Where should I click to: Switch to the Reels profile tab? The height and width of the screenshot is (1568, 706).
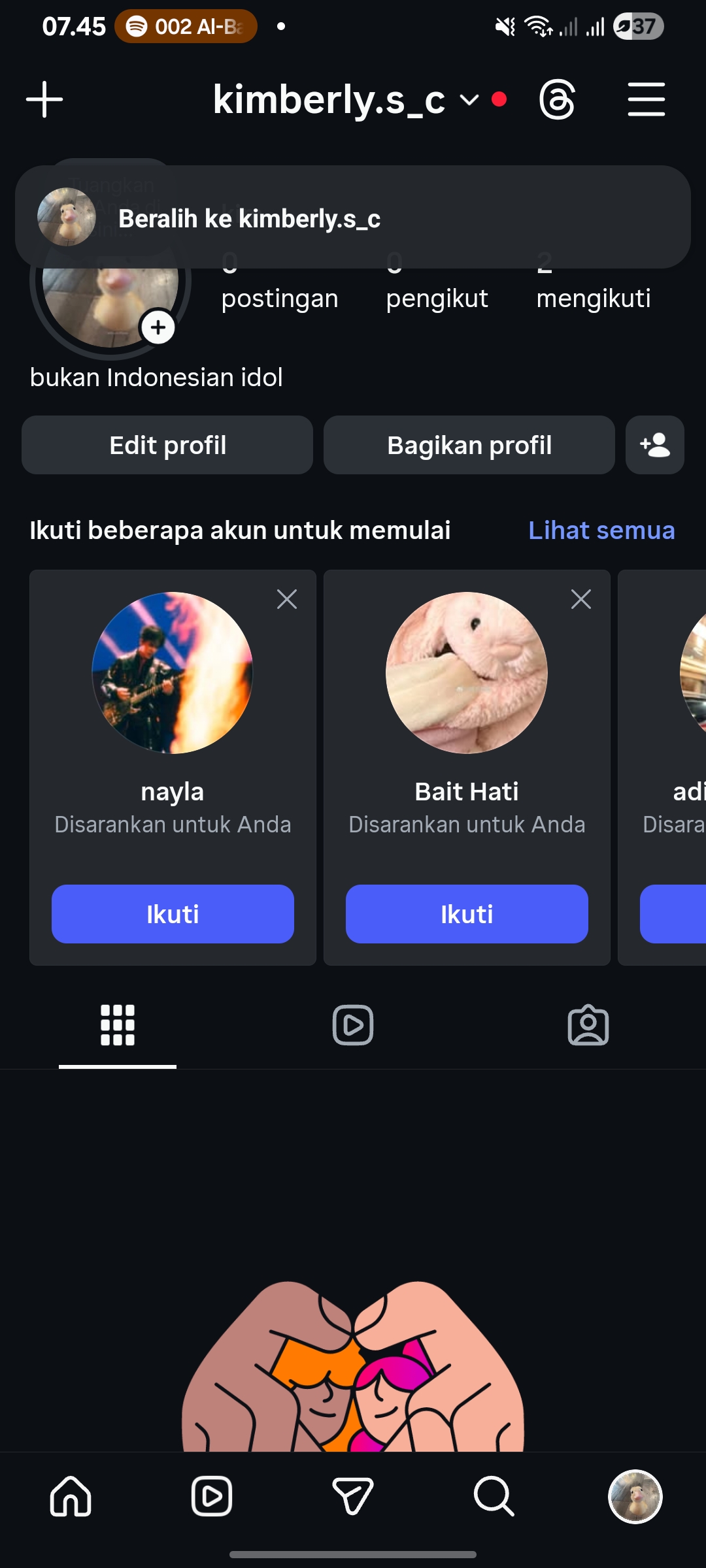pyautogui.click(x=353, y=1025)
